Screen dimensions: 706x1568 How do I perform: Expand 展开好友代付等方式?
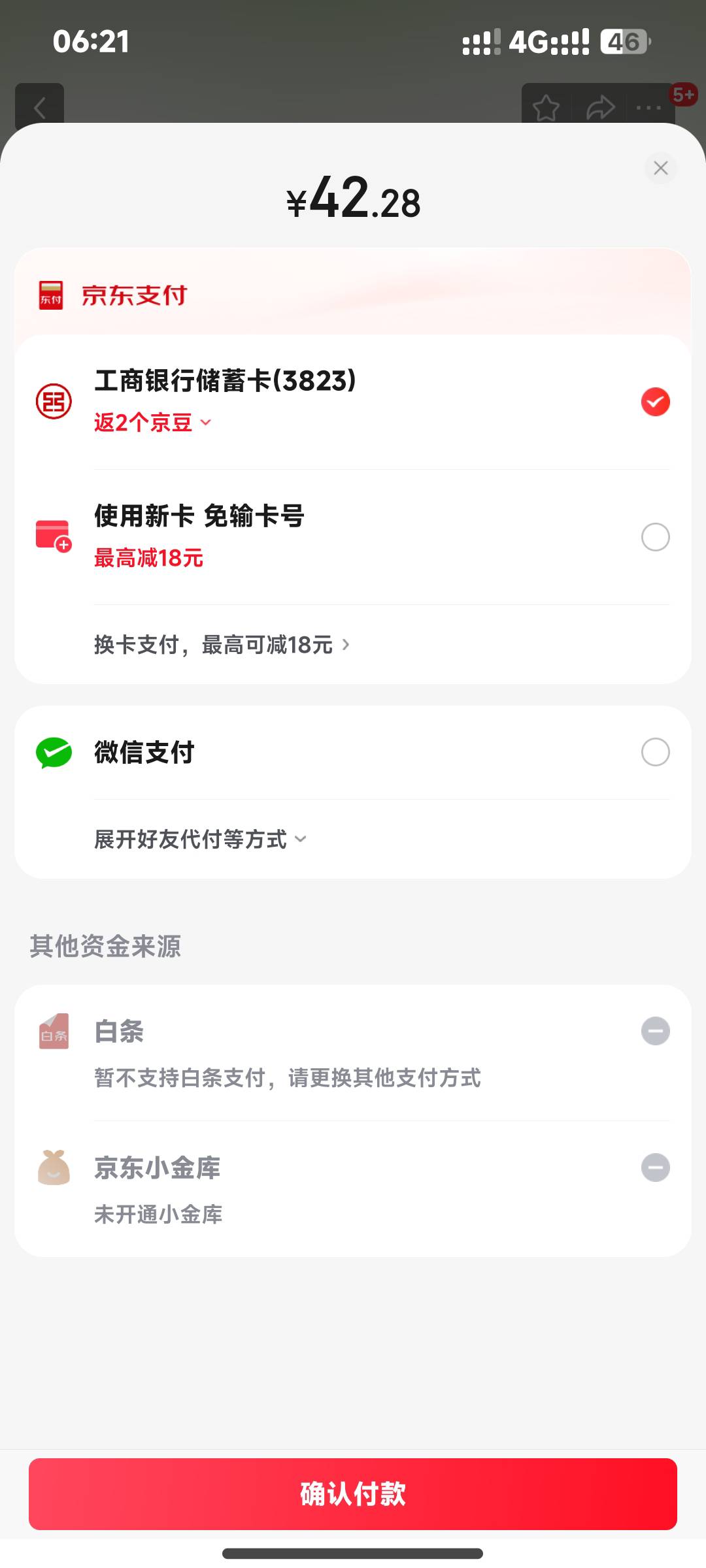coord(200,839)
